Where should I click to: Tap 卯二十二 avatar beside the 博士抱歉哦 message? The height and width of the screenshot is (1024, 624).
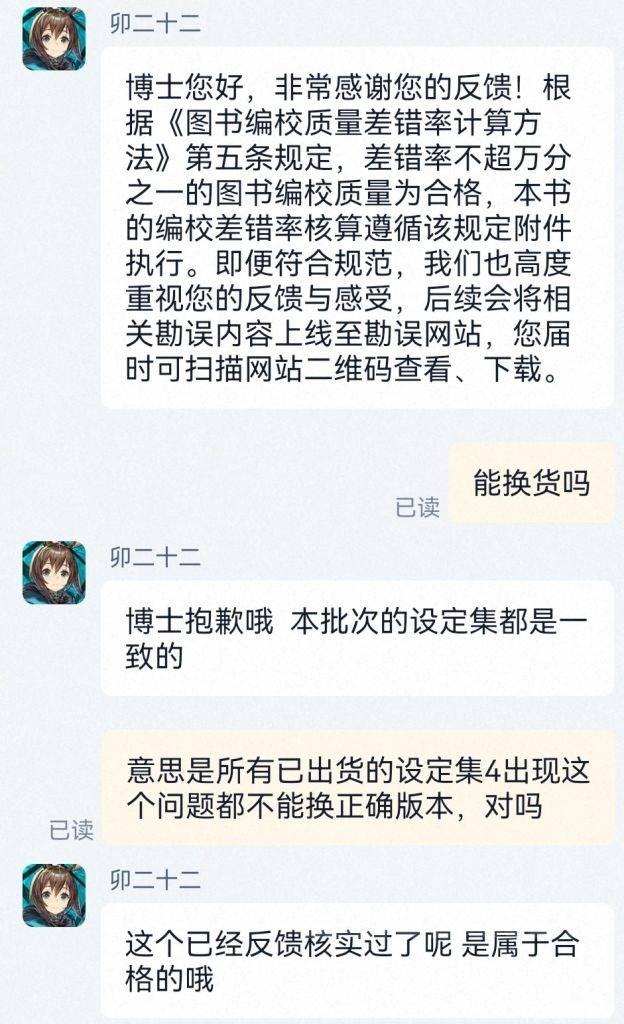[54, 572]
